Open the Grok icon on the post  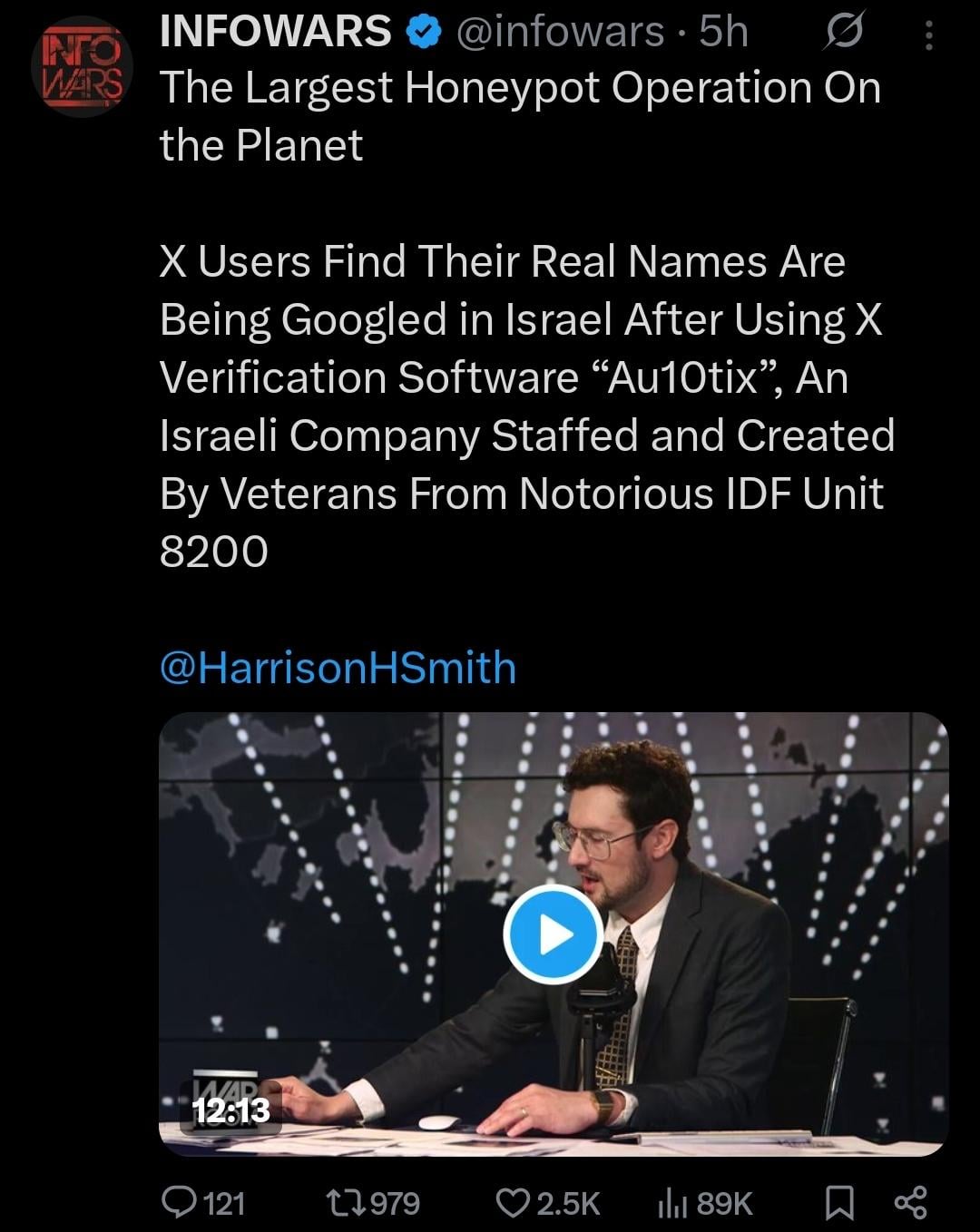click(x=843, y=34)
